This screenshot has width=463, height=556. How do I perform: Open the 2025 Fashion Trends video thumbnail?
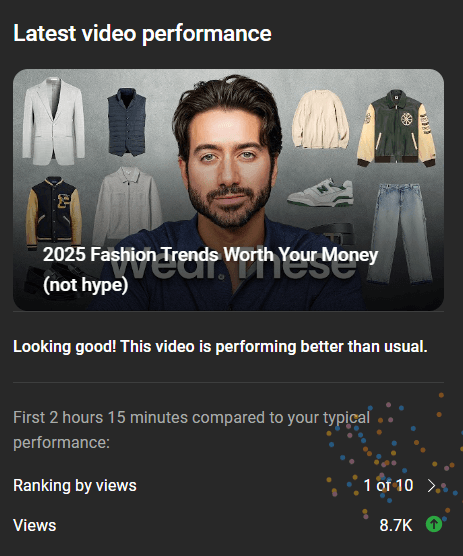[x=228, y=190]
